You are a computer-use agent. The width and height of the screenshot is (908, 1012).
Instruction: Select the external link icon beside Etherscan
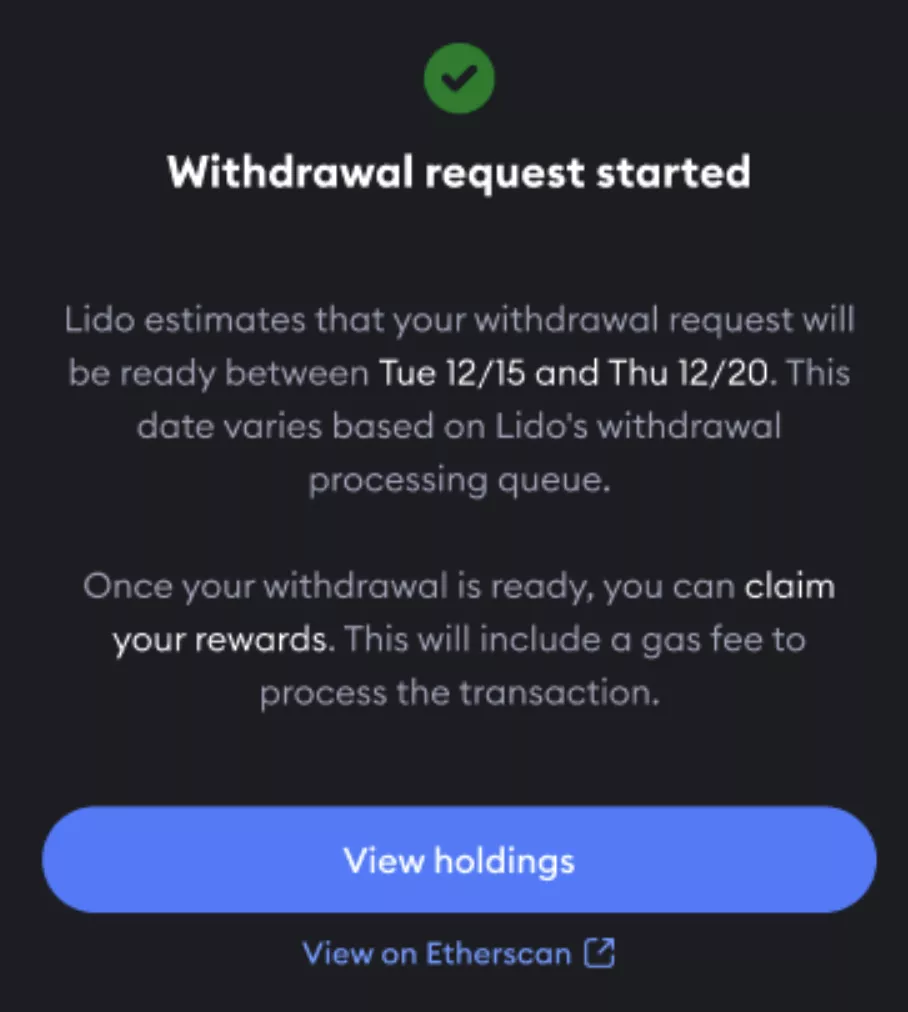[598, 952]
